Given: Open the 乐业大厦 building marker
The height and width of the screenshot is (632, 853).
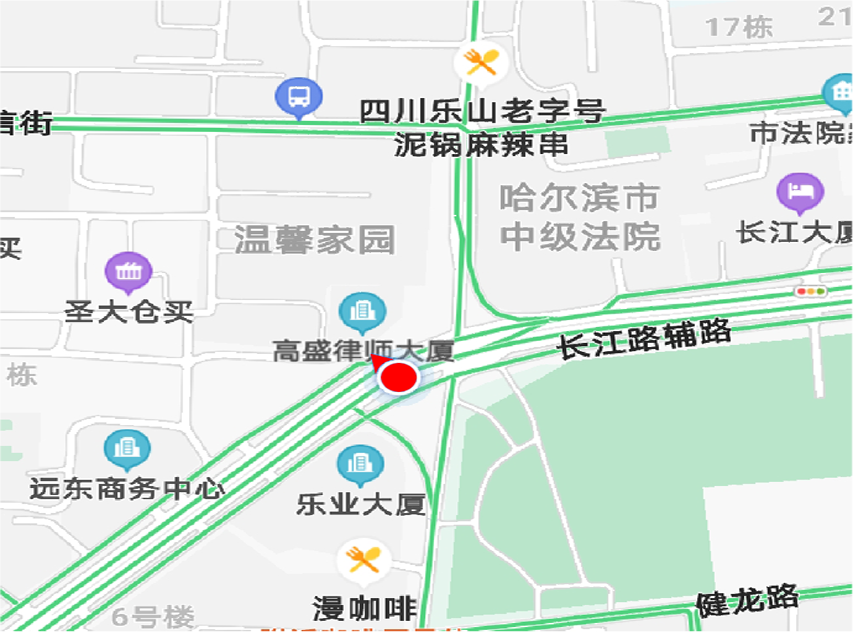Looking at the screenshot, I should [x=360, y=463].
